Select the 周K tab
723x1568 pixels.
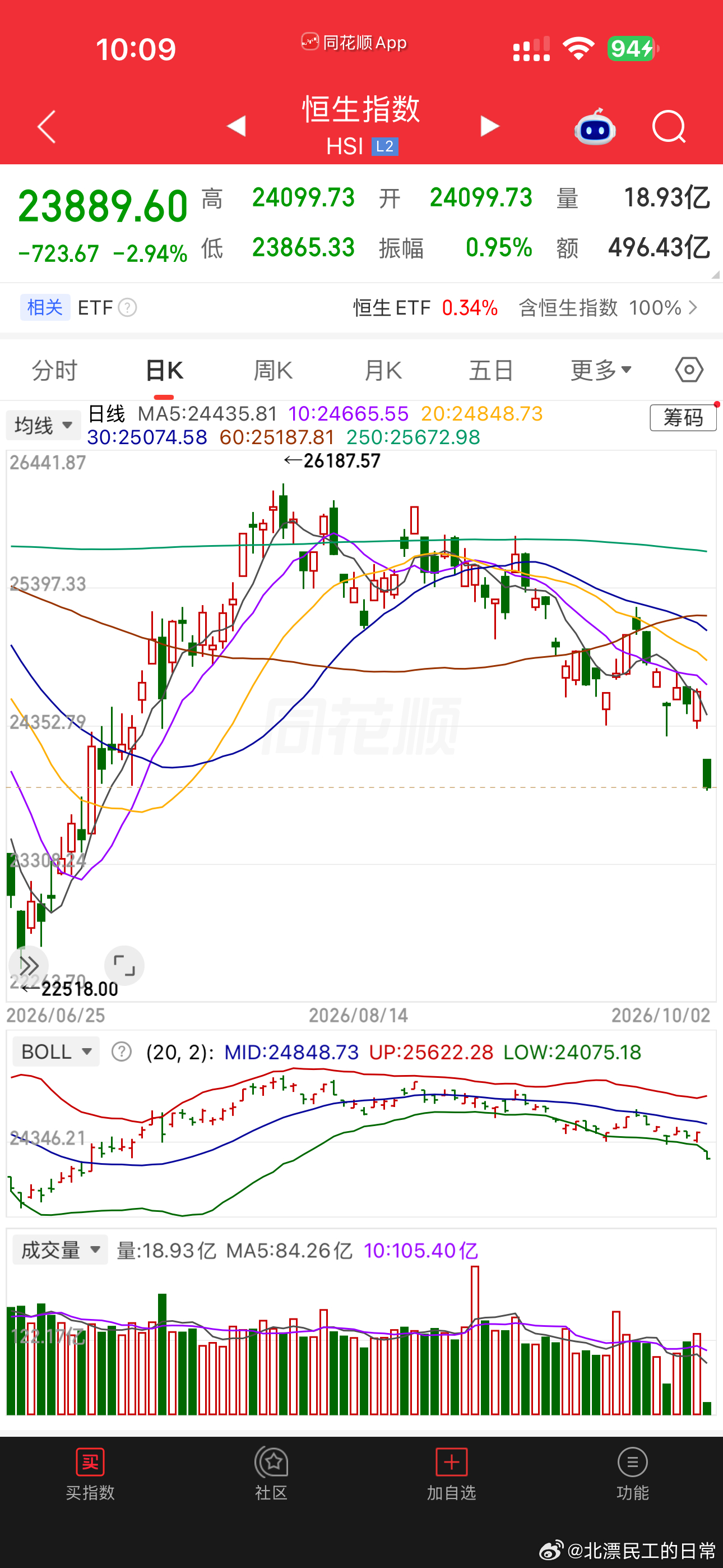click(x=274, y=370)
